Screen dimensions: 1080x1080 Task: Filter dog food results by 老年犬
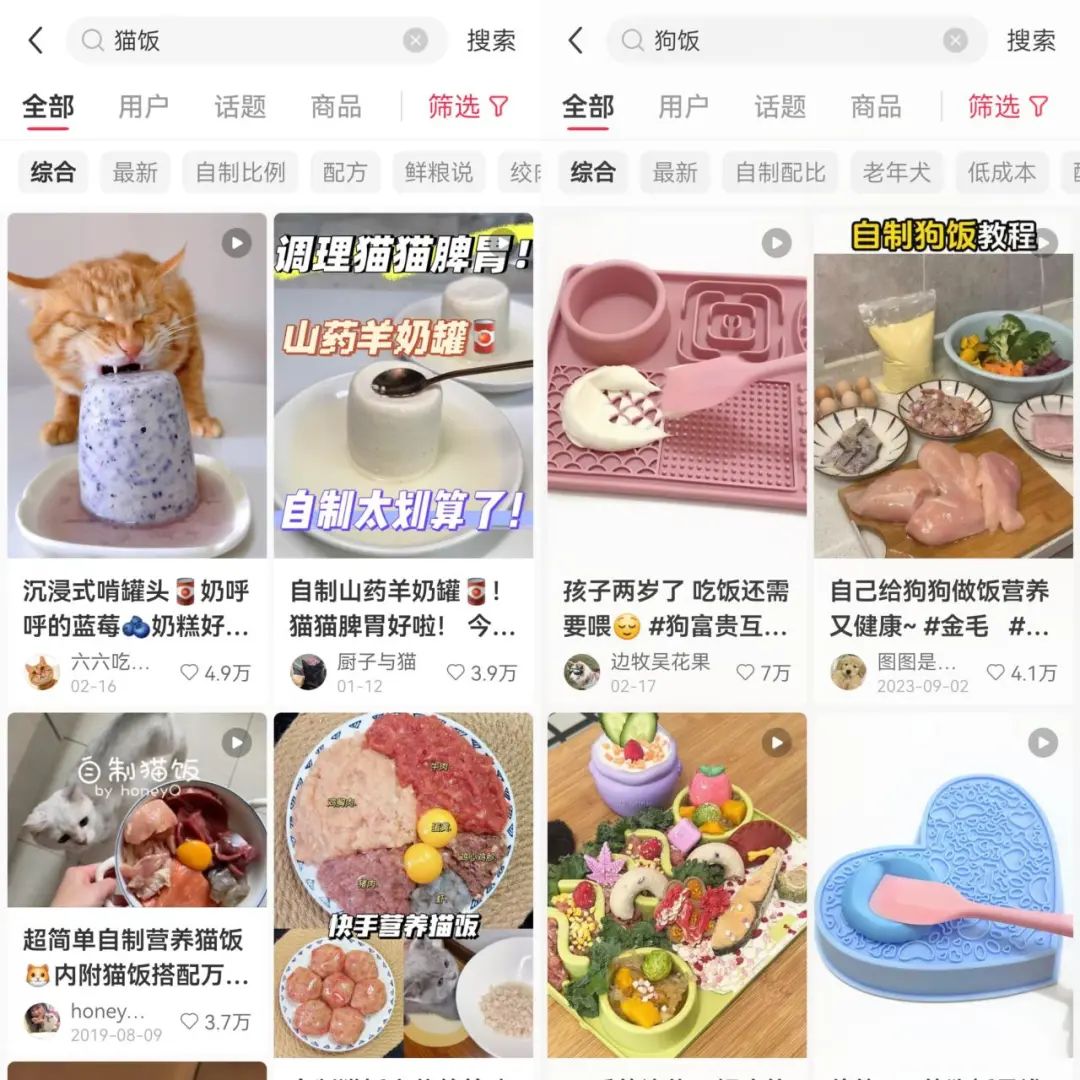click(x=896, y=172)
